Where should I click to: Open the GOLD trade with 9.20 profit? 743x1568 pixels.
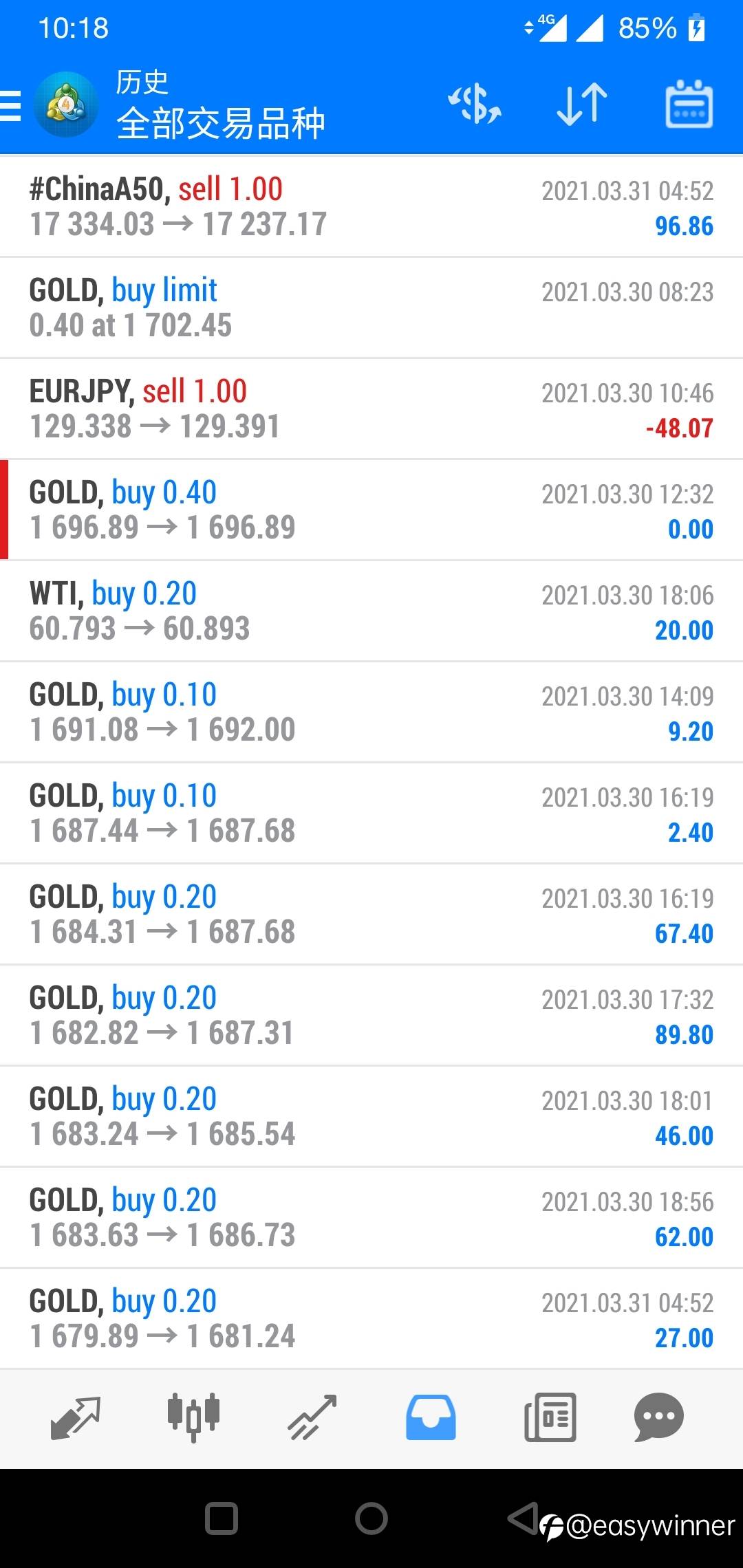371,712
